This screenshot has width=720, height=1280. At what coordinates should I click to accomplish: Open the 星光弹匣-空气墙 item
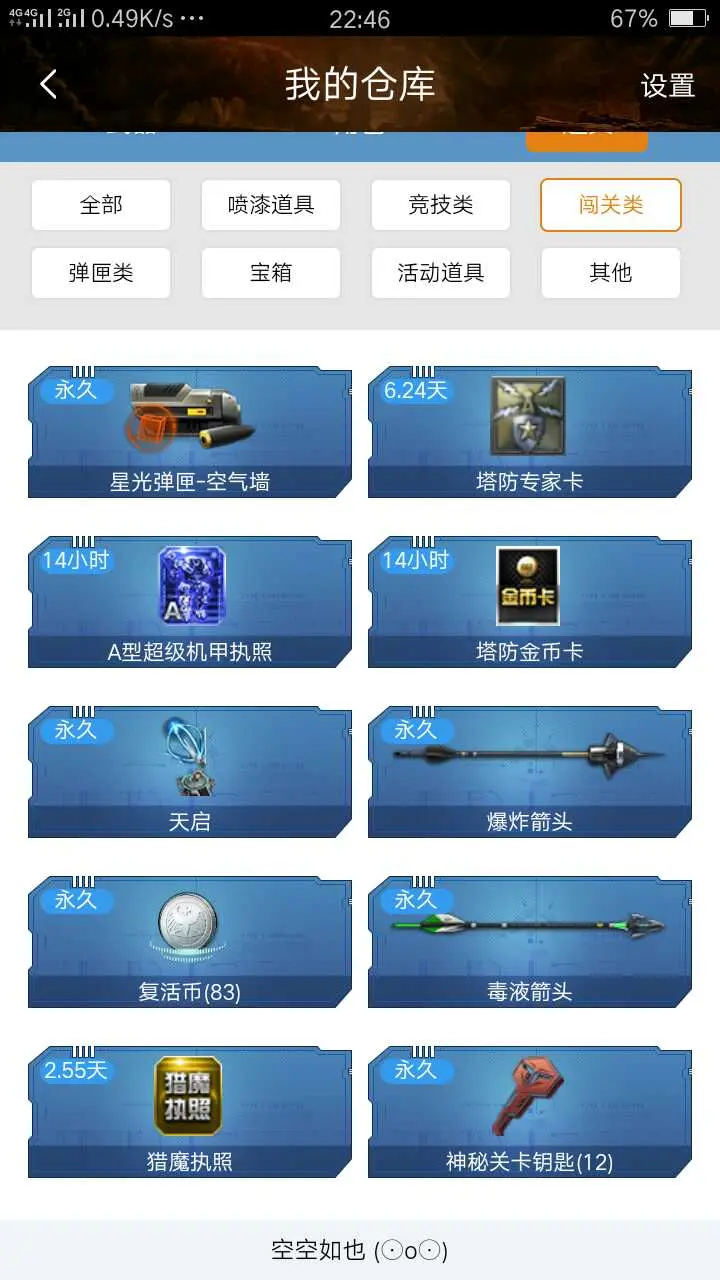190,432
